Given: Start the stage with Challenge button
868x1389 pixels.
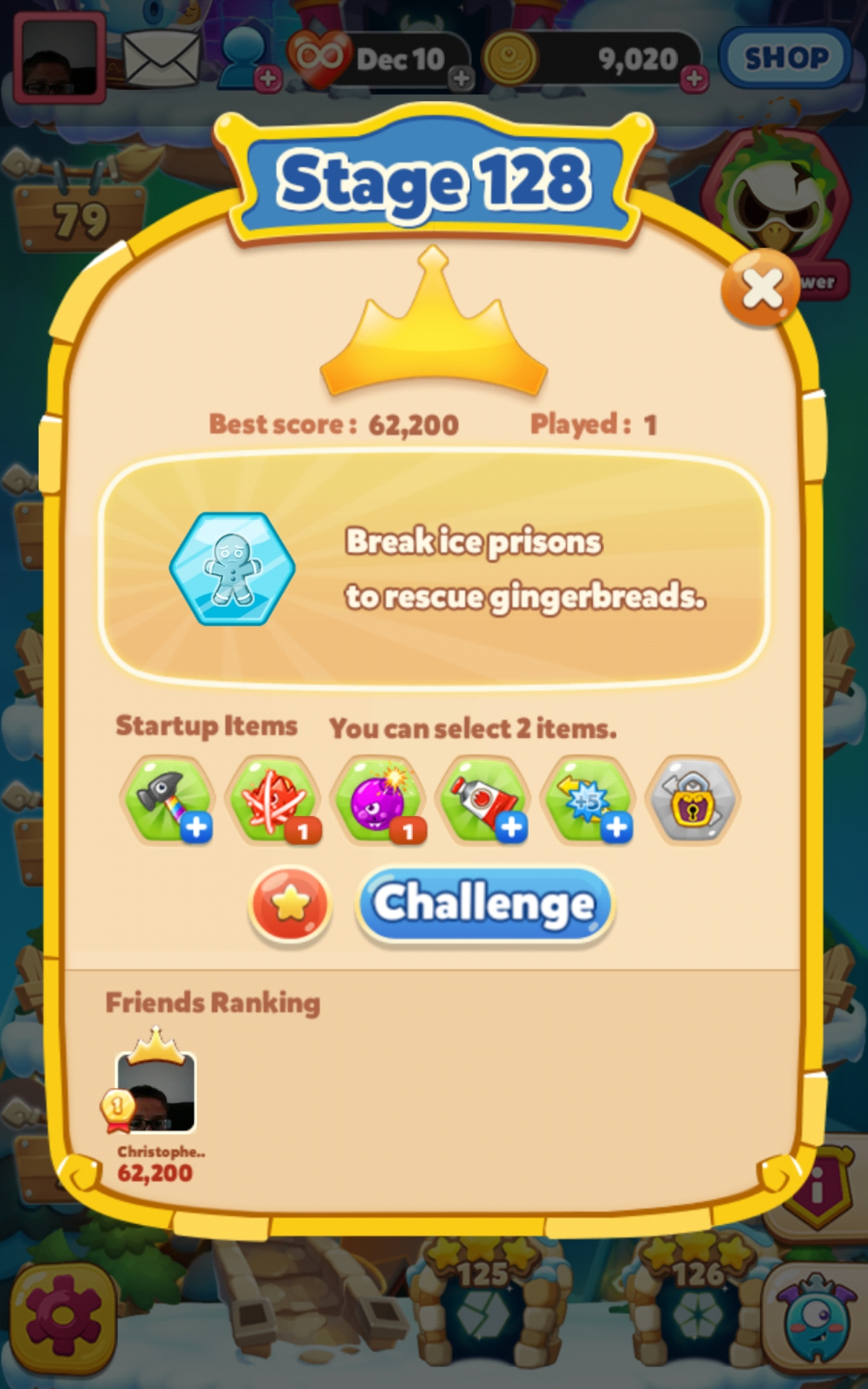Looking at the screenshot, I should point(485,904).
